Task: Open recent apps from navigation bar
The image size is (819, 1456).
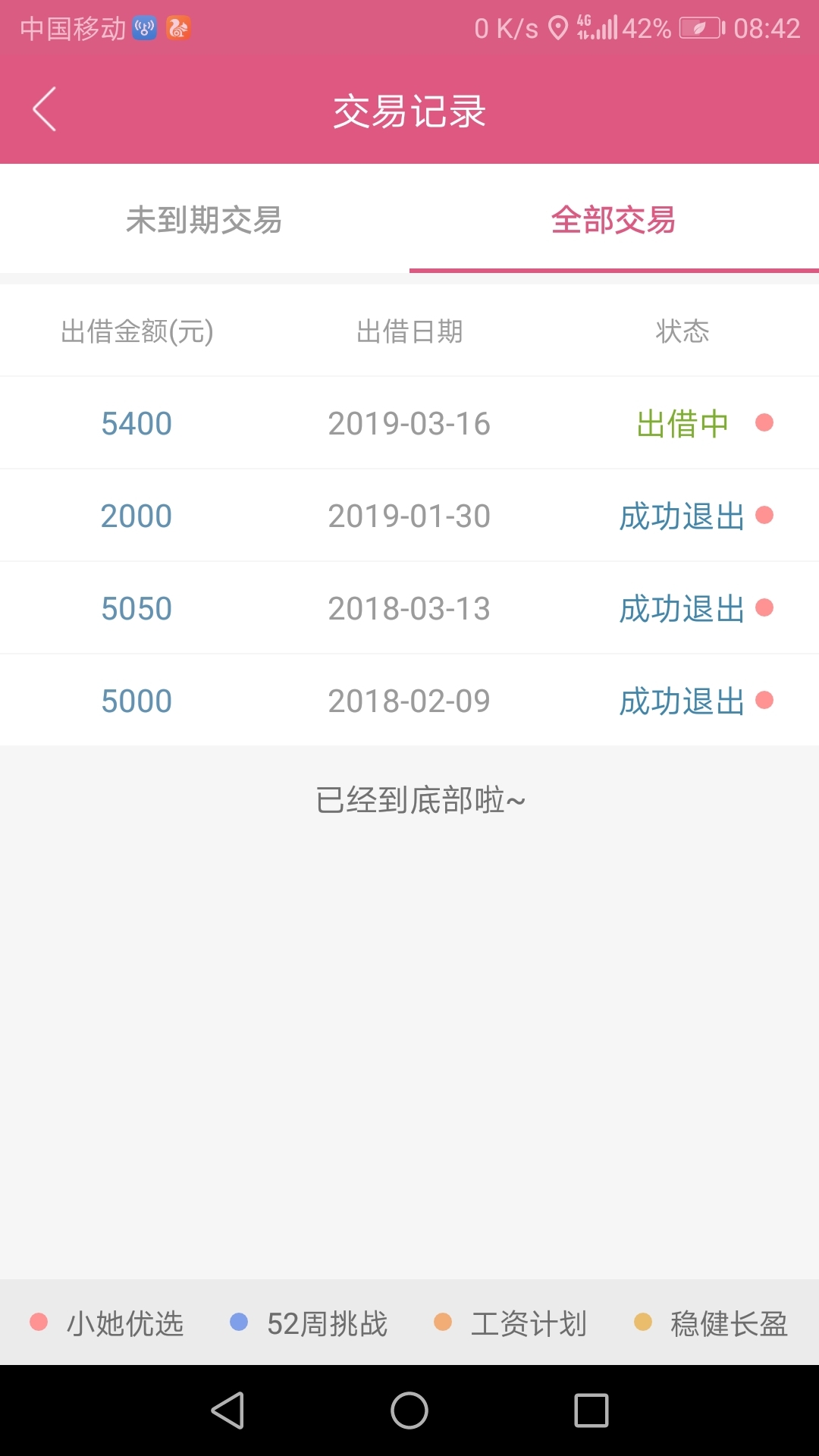Action: (x=591, y=1410)
